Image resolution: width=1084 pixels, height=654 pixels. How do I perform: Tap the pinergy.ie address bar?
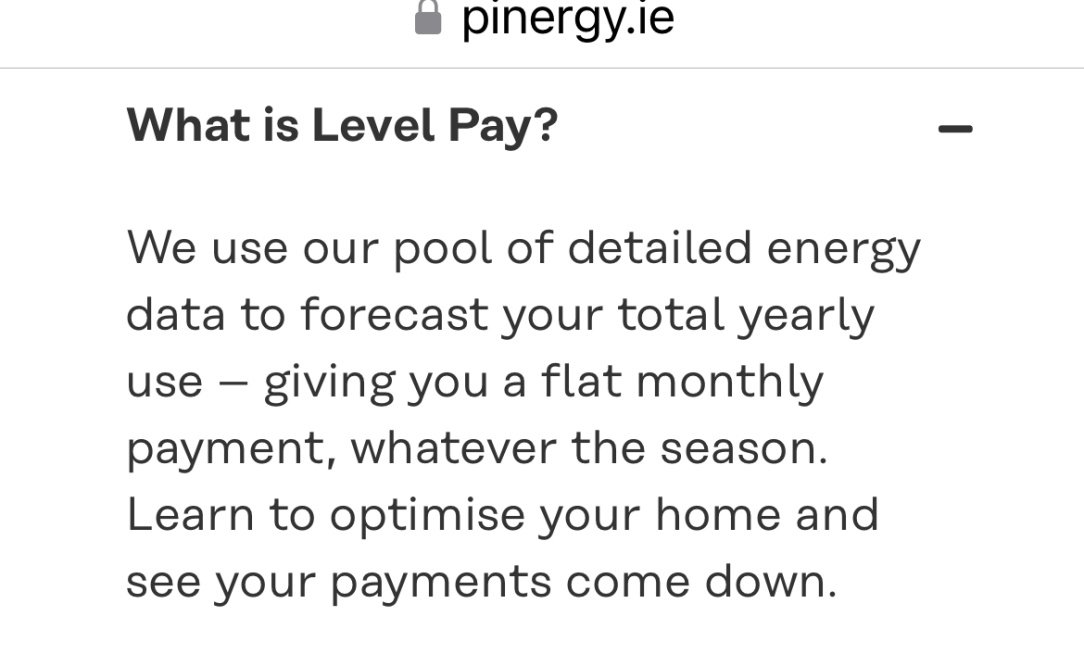pos(545,20)
